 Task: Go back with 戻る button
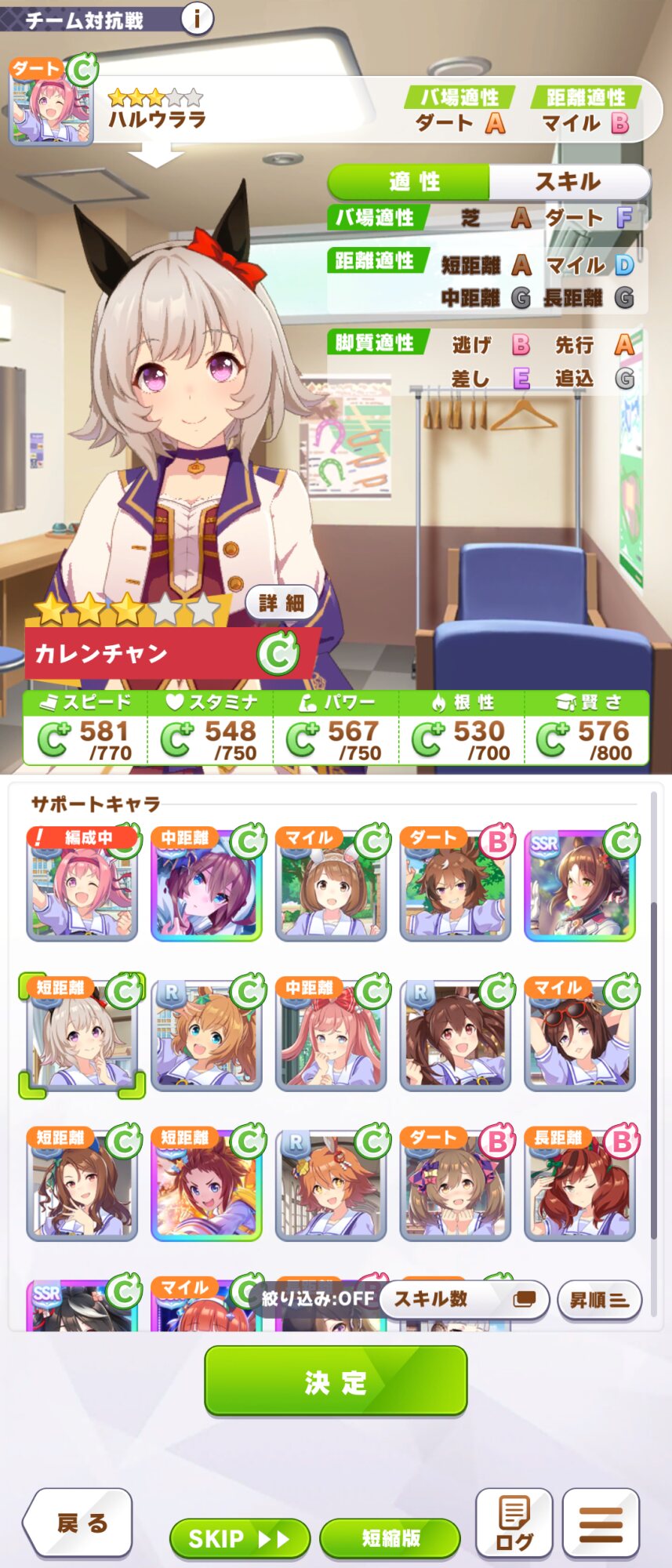[80, 1523]
